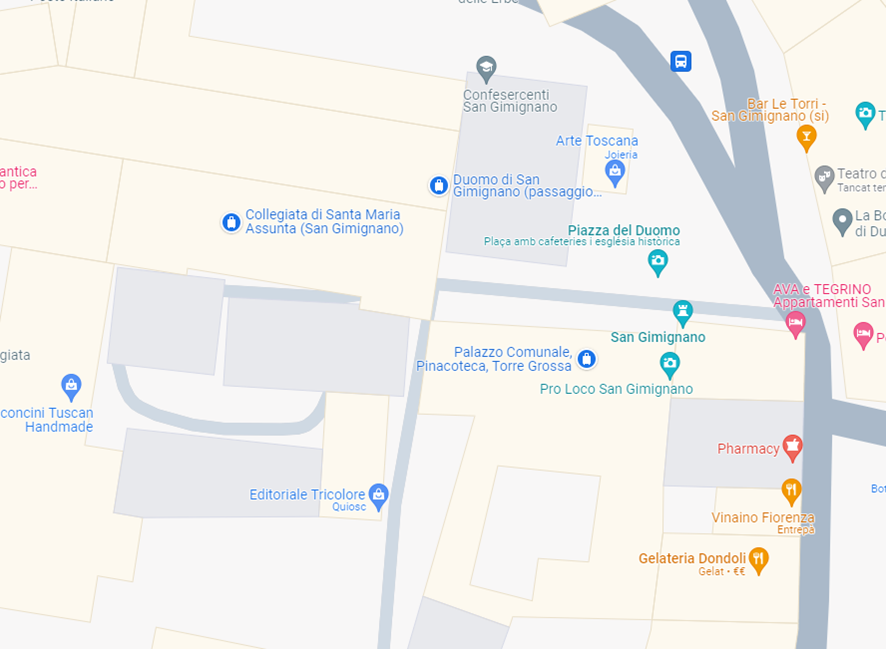Open the La Bo location pin
This screenshot has height=649, width=886.
click(842, 219)
